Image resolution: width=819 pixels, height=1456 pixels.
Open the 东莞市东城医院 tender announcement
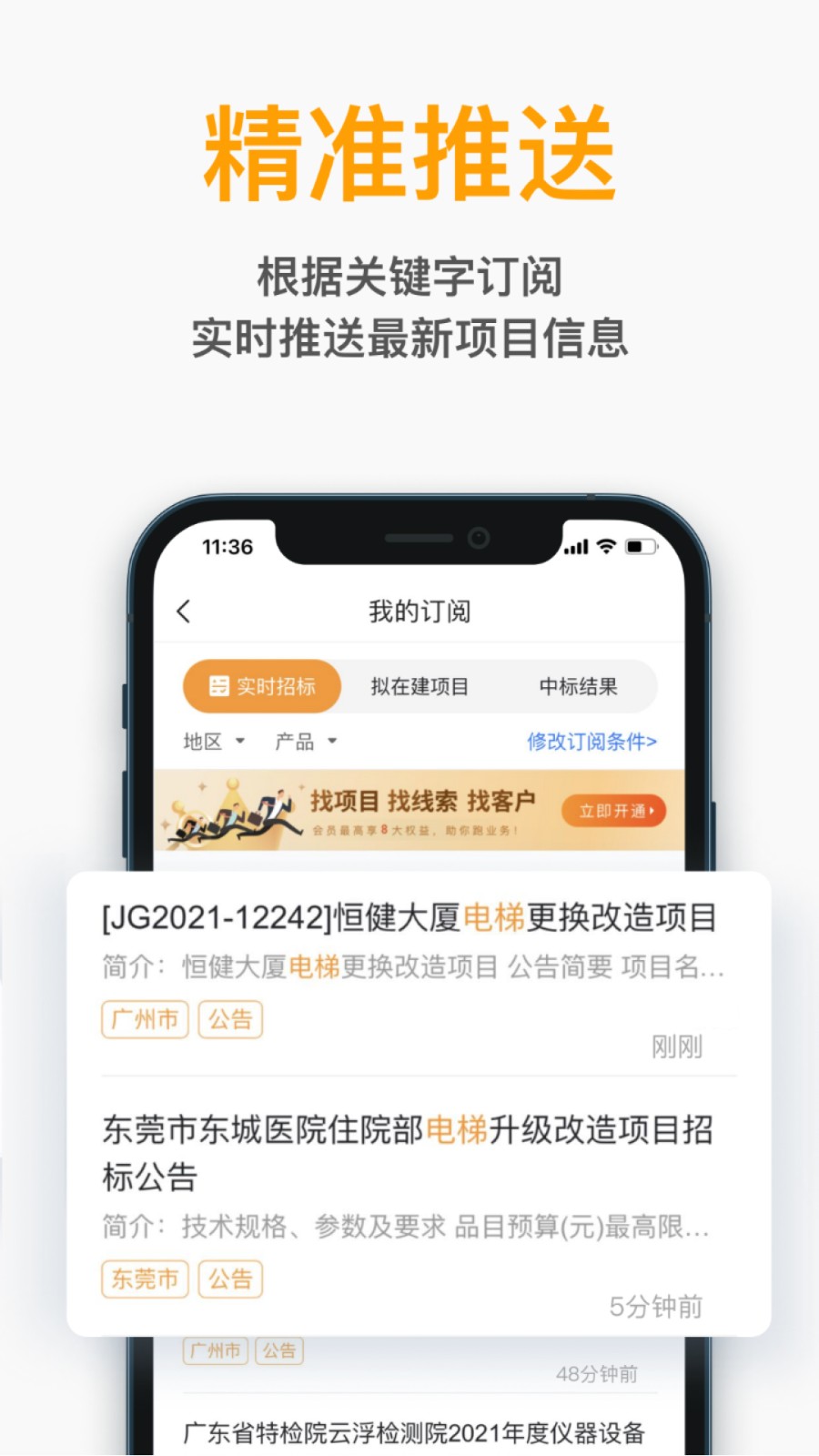point(408,1151)
